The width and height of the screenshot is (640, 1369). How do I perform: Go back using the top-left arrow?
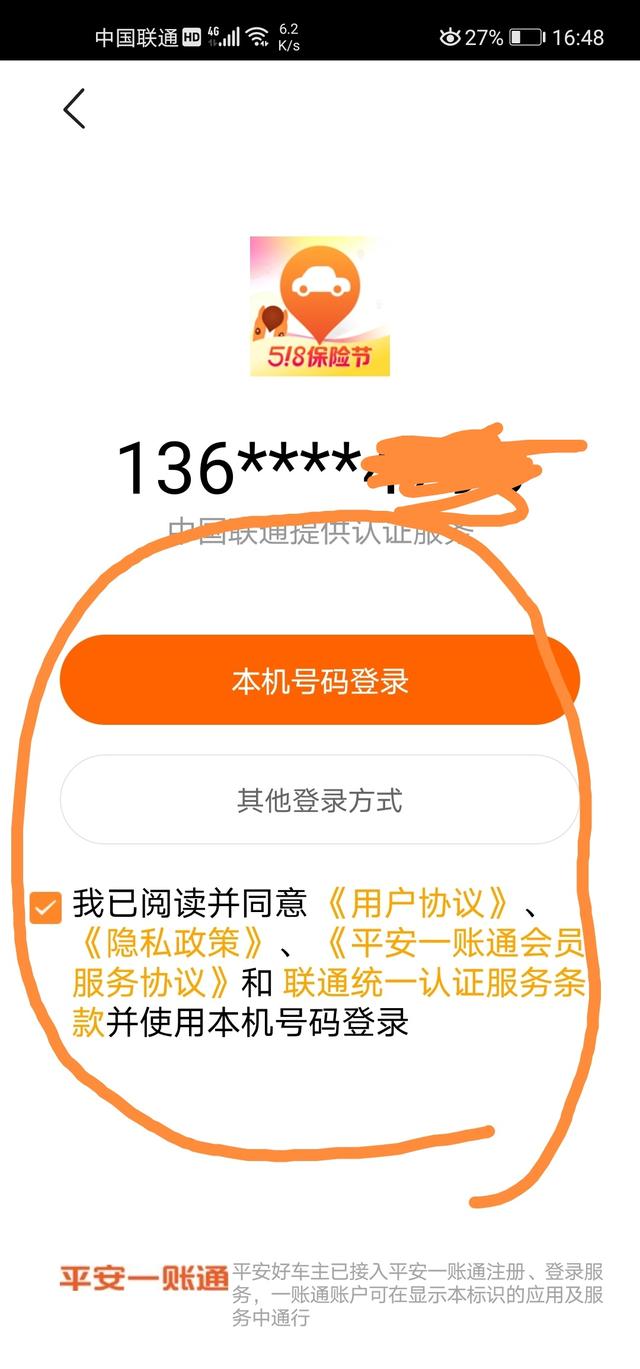point(75,108)
